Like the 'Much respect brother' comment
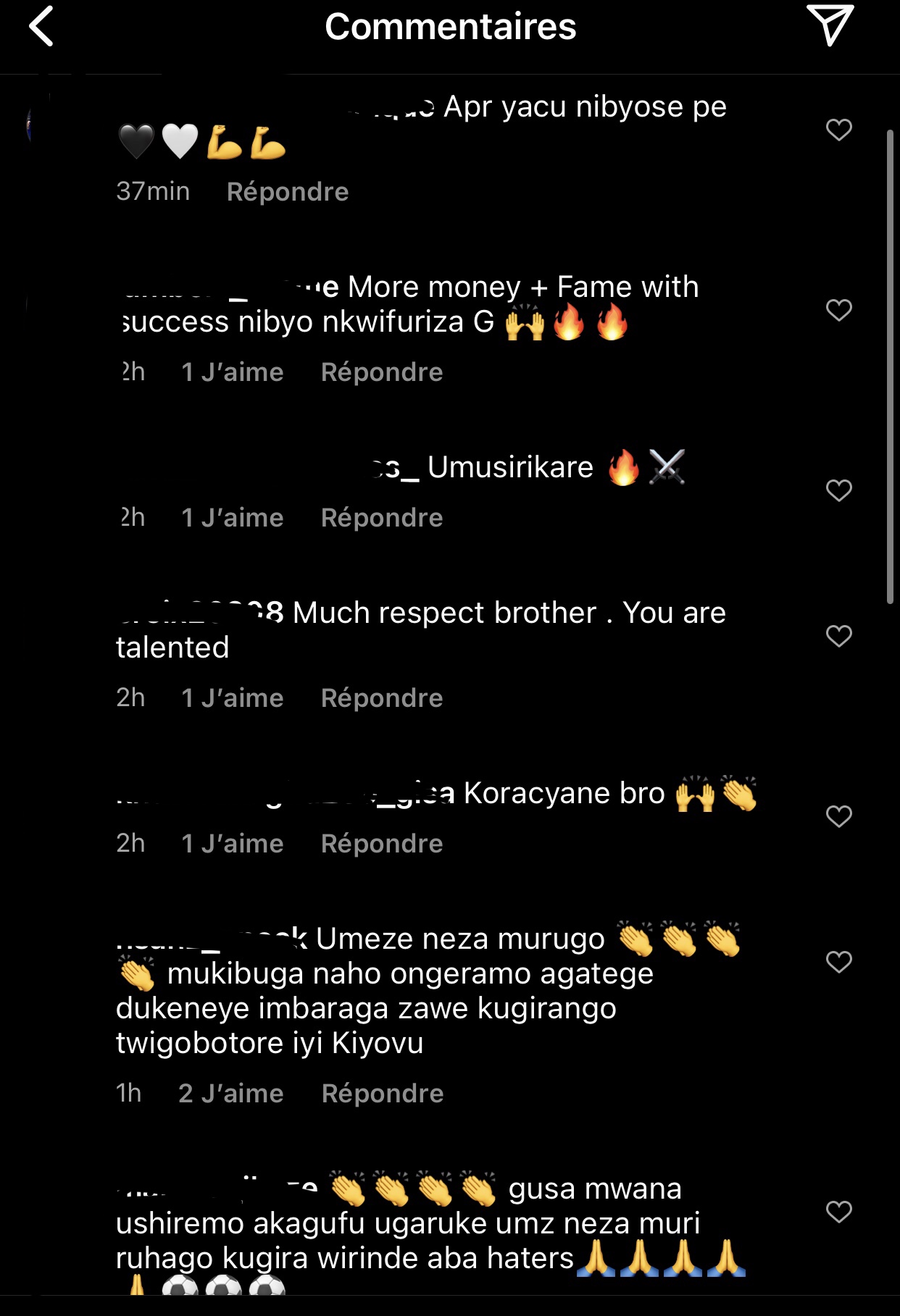 click(838, 636)
